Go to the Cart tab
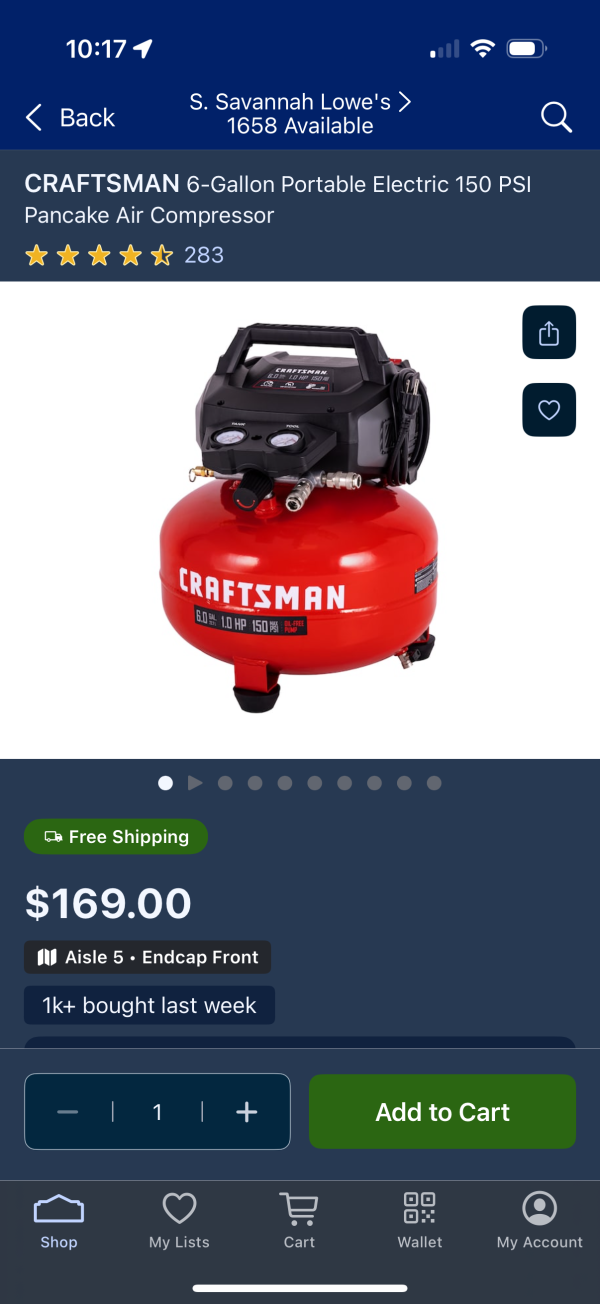The image size is (600, 1304). click(x=299, y=1222)
